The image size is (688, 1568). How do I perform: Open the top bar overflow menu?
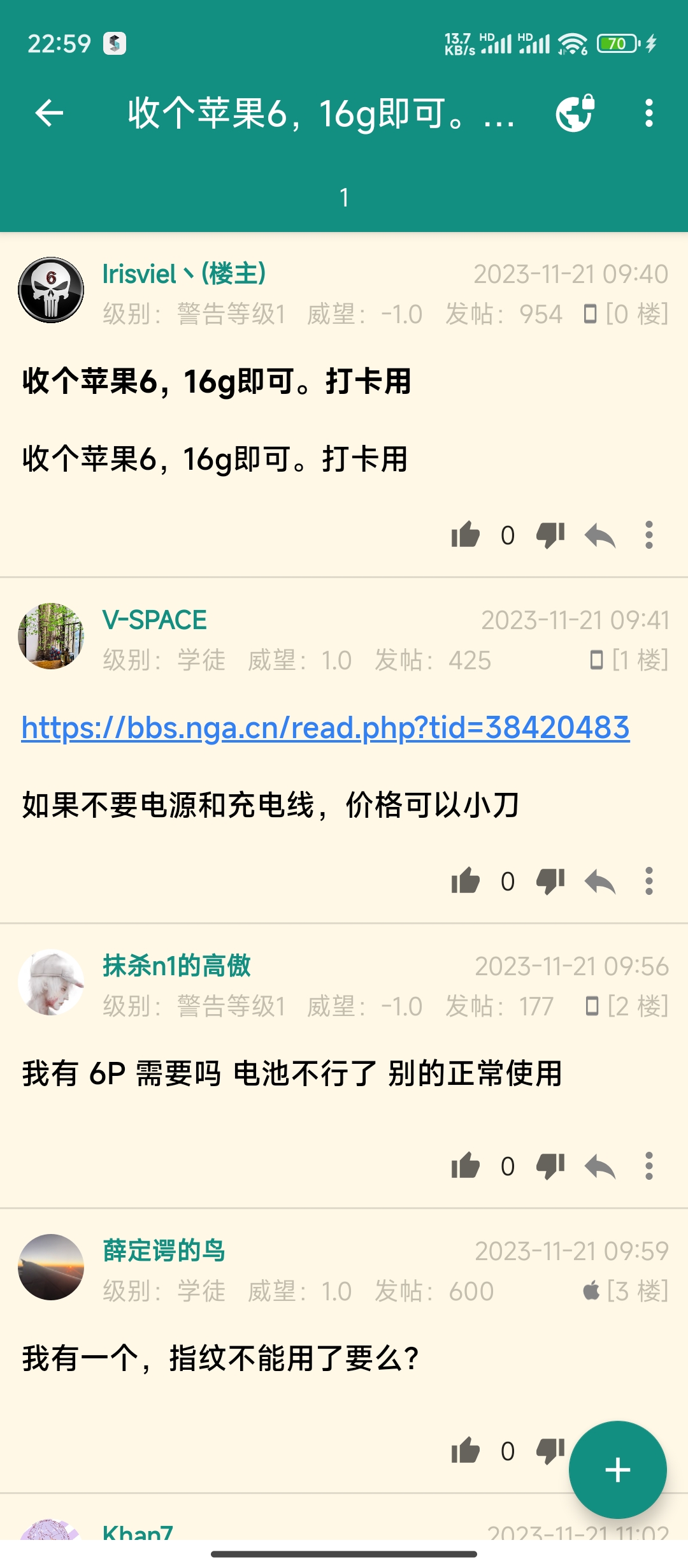649,113
